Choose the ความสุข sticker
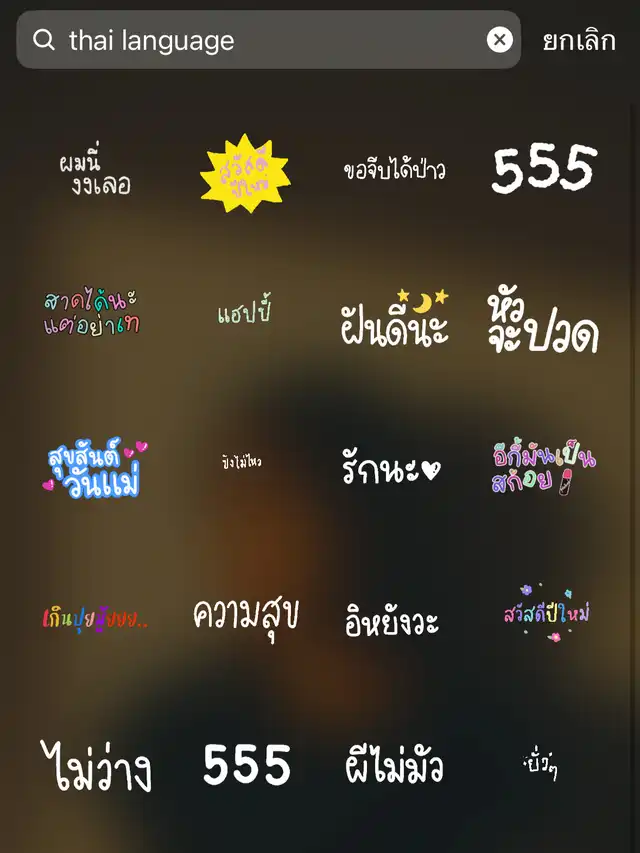Image resolution: width=640 pixels, height=853 pixels. pyautogui.click(x=245, y=613)
